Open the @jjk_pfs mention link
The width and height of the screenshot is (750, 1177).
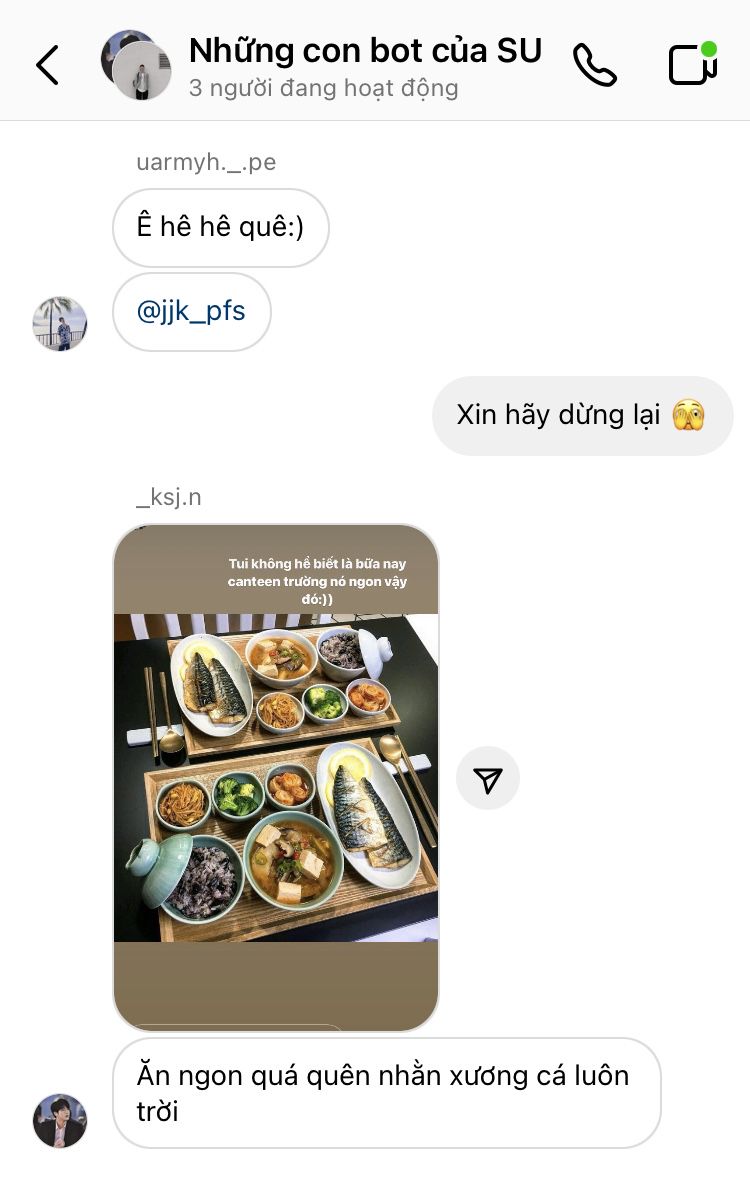(191, 312)
